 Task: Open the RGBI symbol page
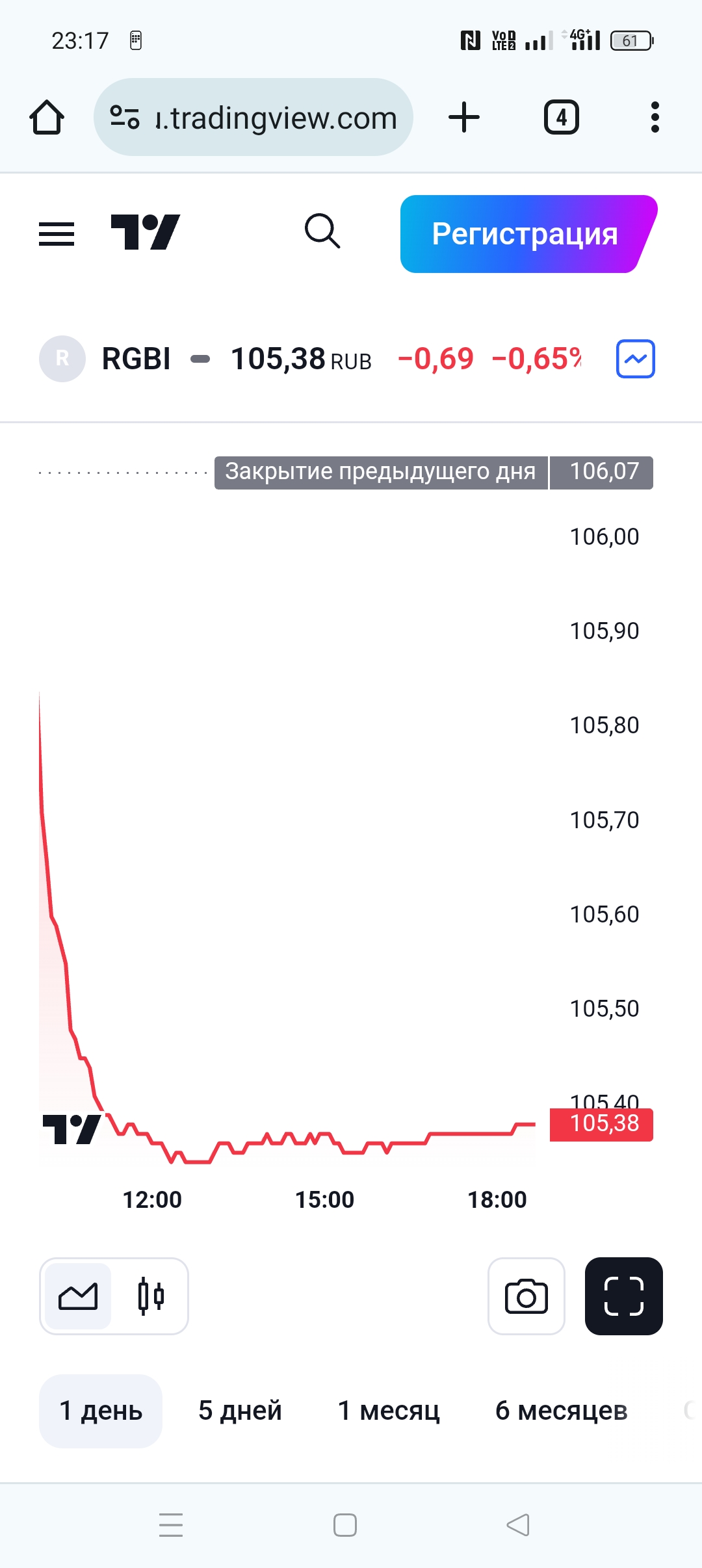click(136, 359)
